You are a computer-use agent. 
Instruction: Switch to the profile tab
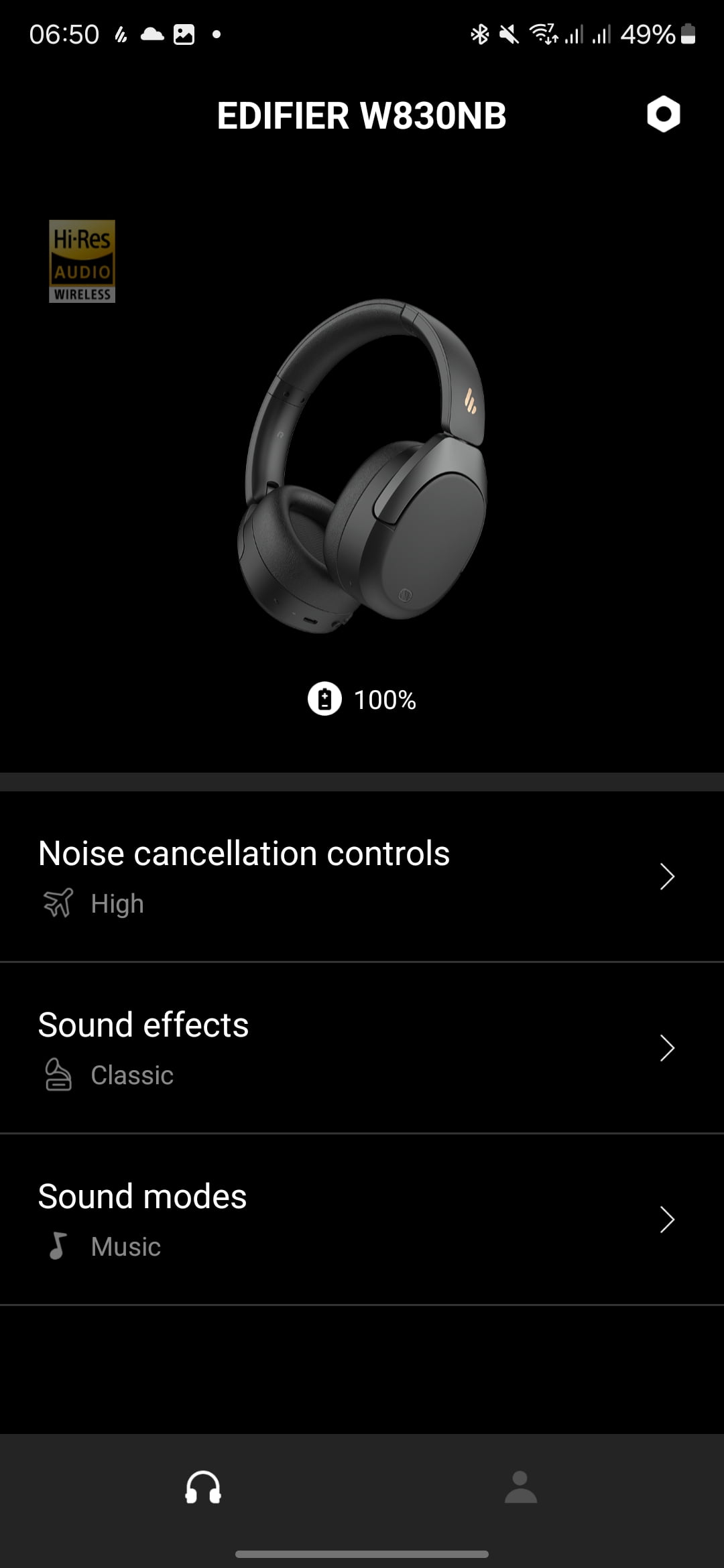click(x=521, y=1488)
